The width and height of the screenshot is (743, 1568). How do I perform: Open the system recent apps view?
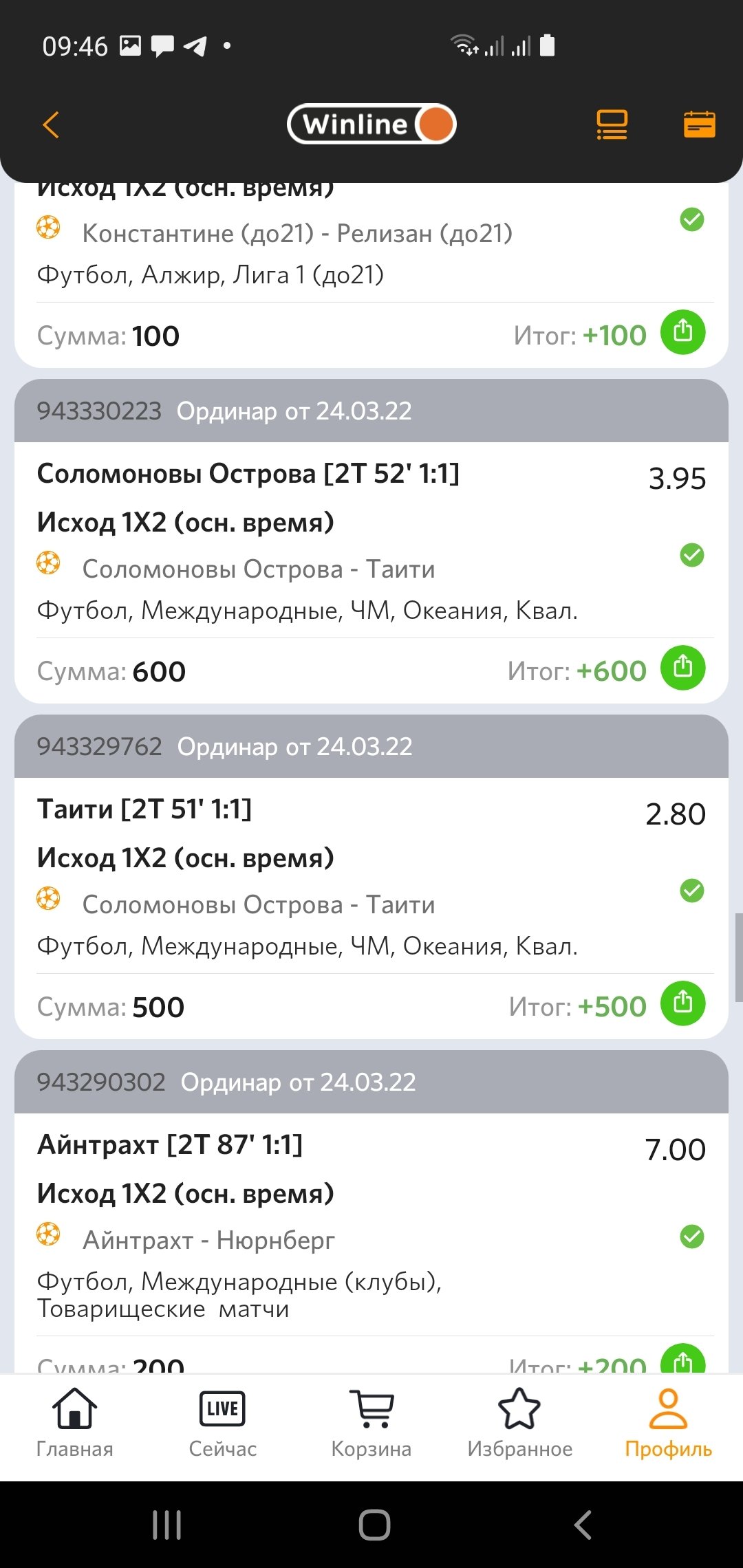pos(166,1525)
